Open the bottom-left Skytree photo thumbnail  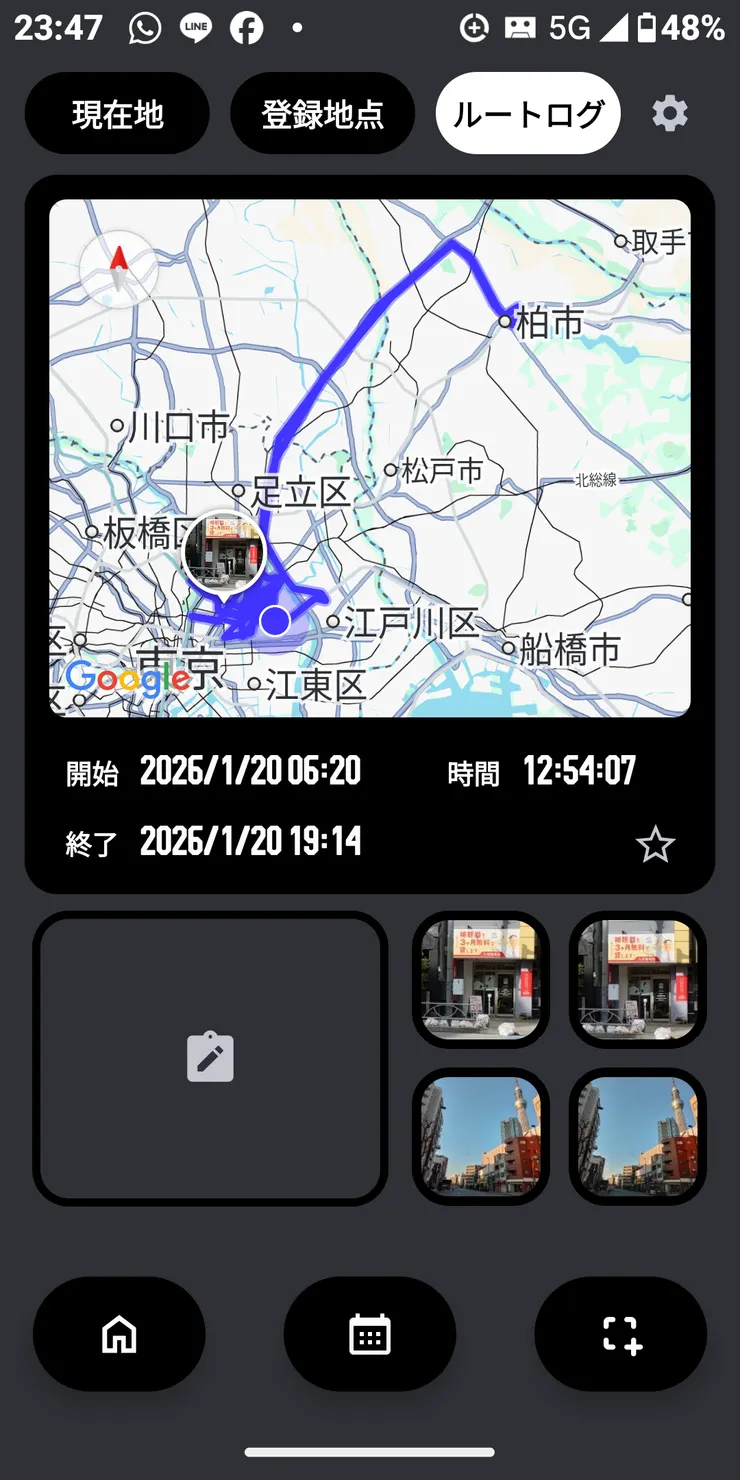click(481, 1135)
